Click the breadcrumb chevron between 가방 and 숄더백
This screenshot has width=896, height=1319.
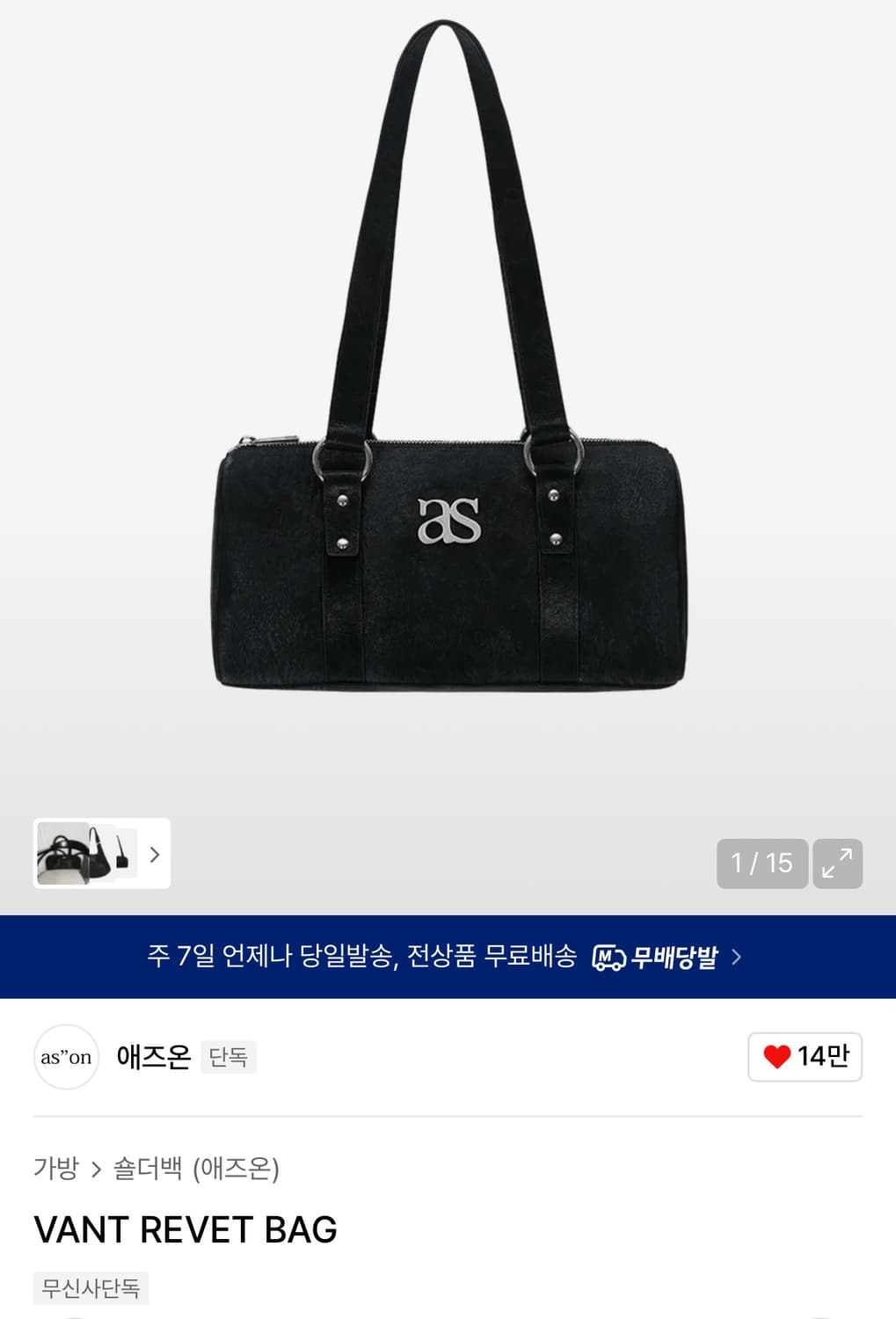point(97,1170)
